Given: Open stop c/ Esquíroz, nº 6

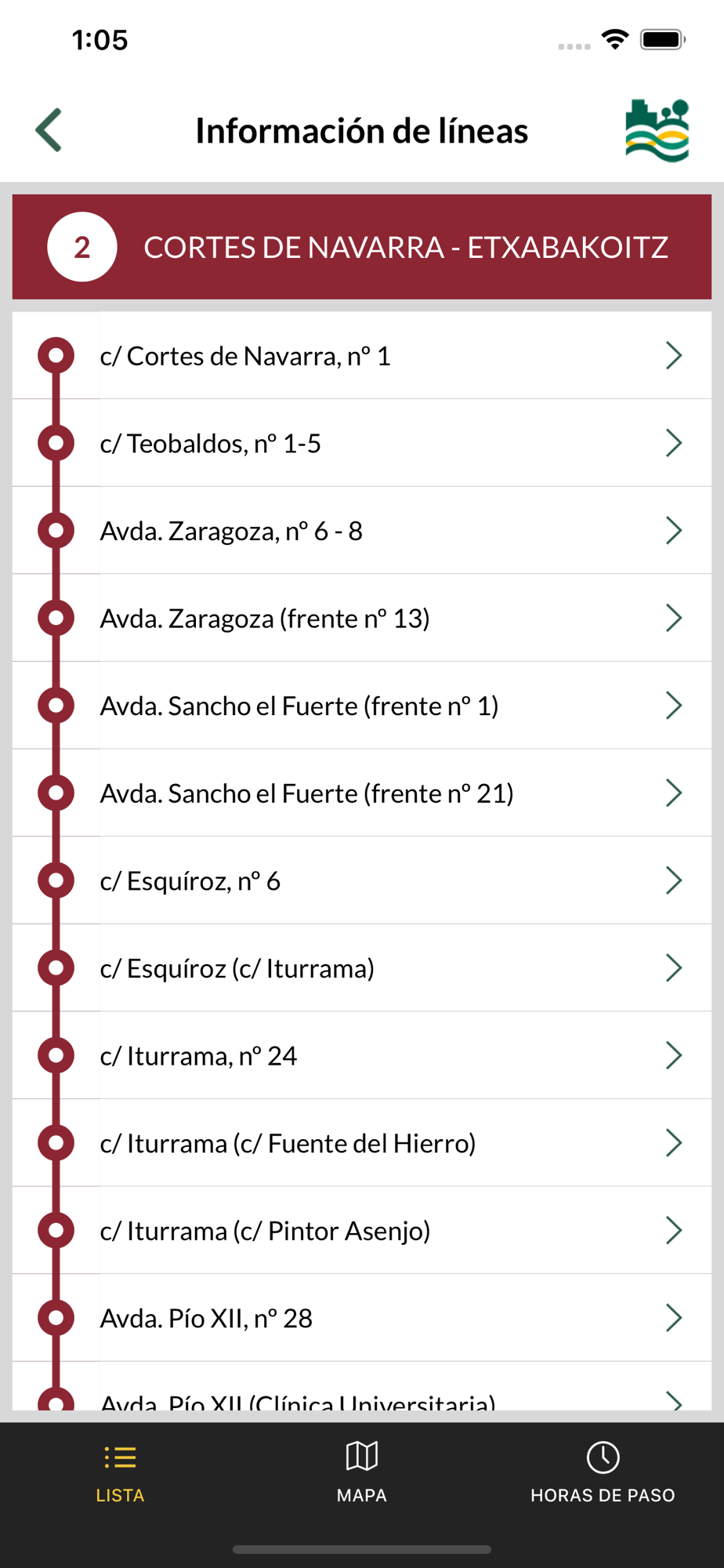Looking at the screenshot, I should click(x=362, y=881).
